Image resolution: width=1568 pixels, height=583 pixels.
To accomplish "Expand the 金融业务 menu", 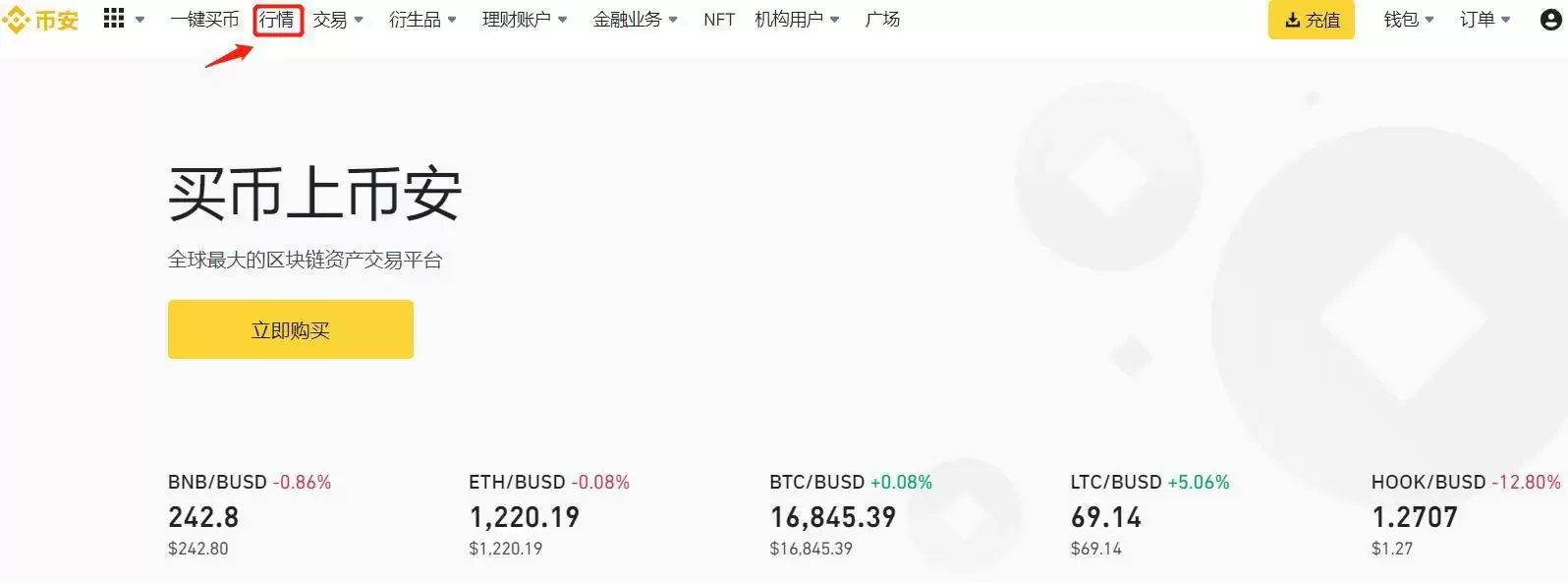I will pos(635,20).
